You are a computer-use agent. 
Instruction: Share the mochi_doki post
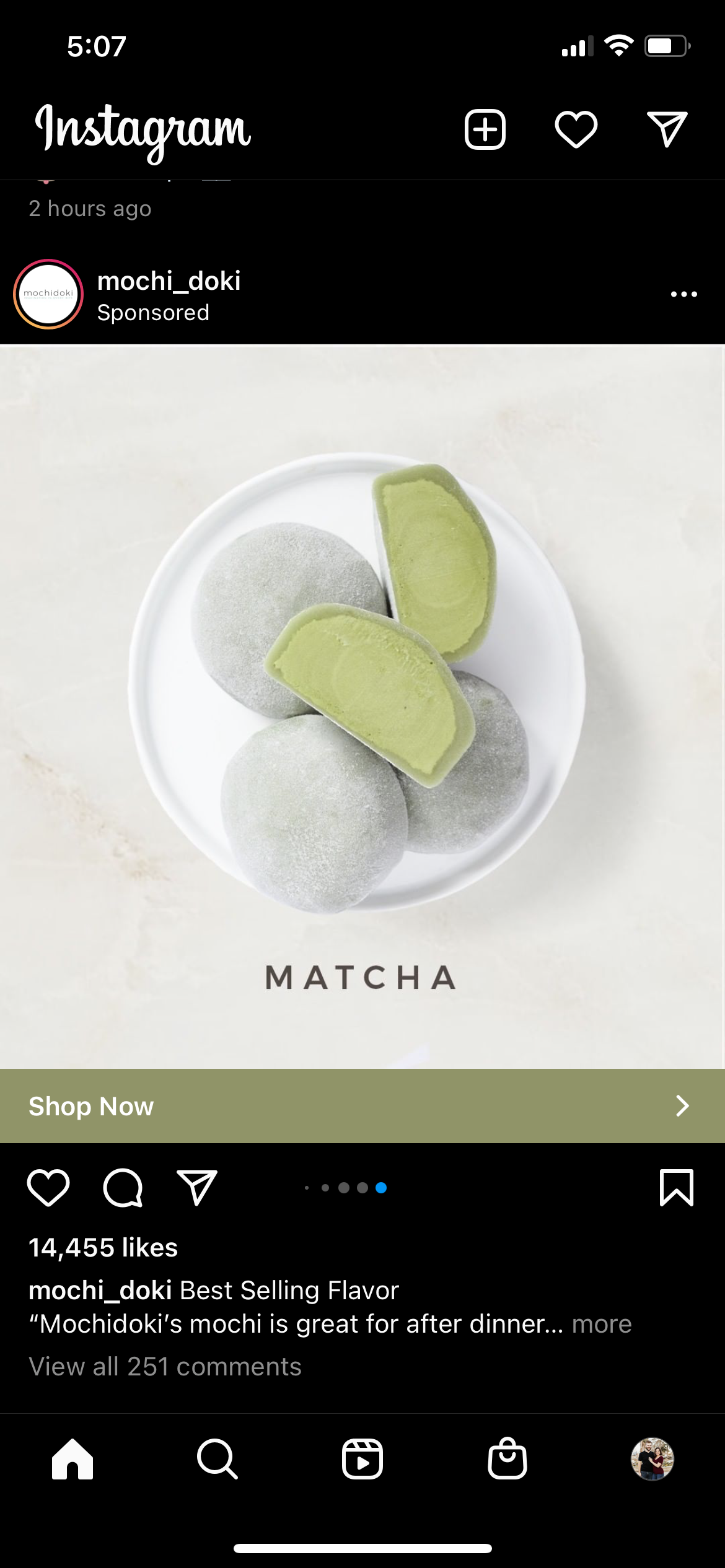point(197,1187)
